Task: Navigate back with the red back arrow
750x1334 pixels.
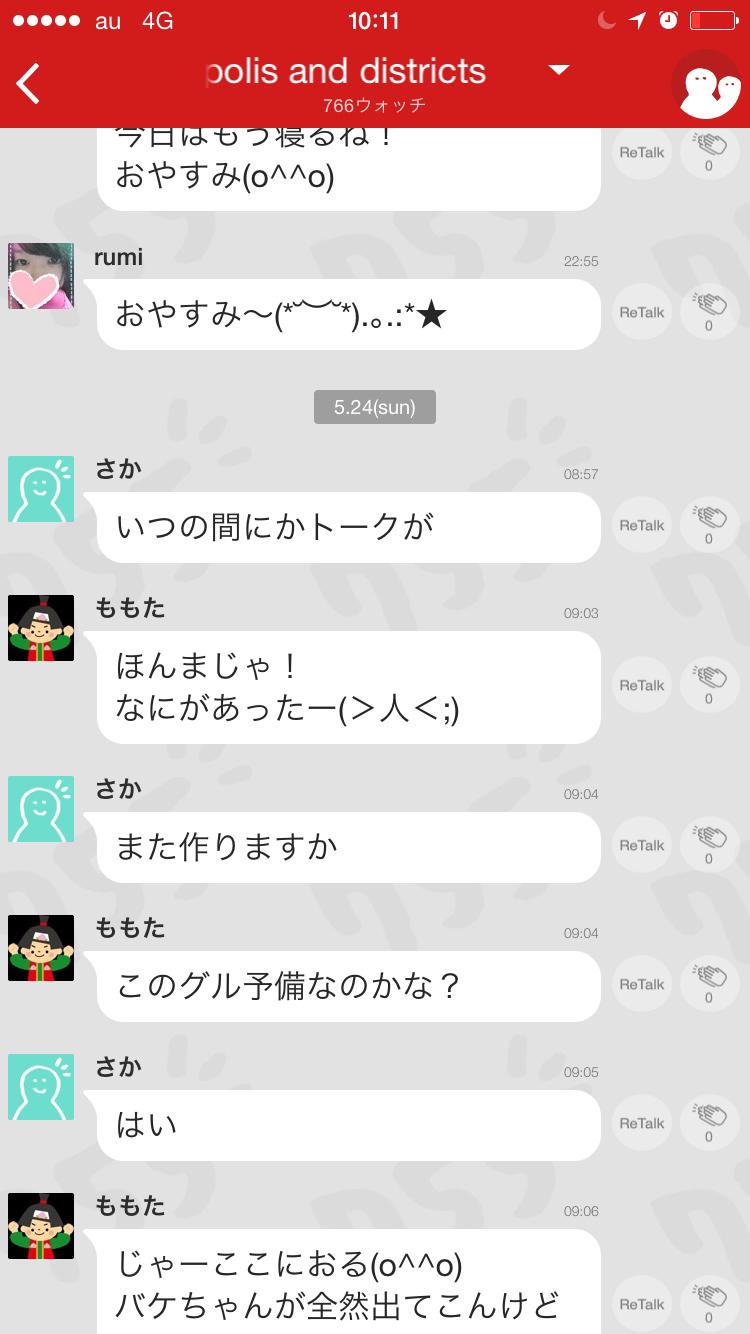Action: click(27, 83)
